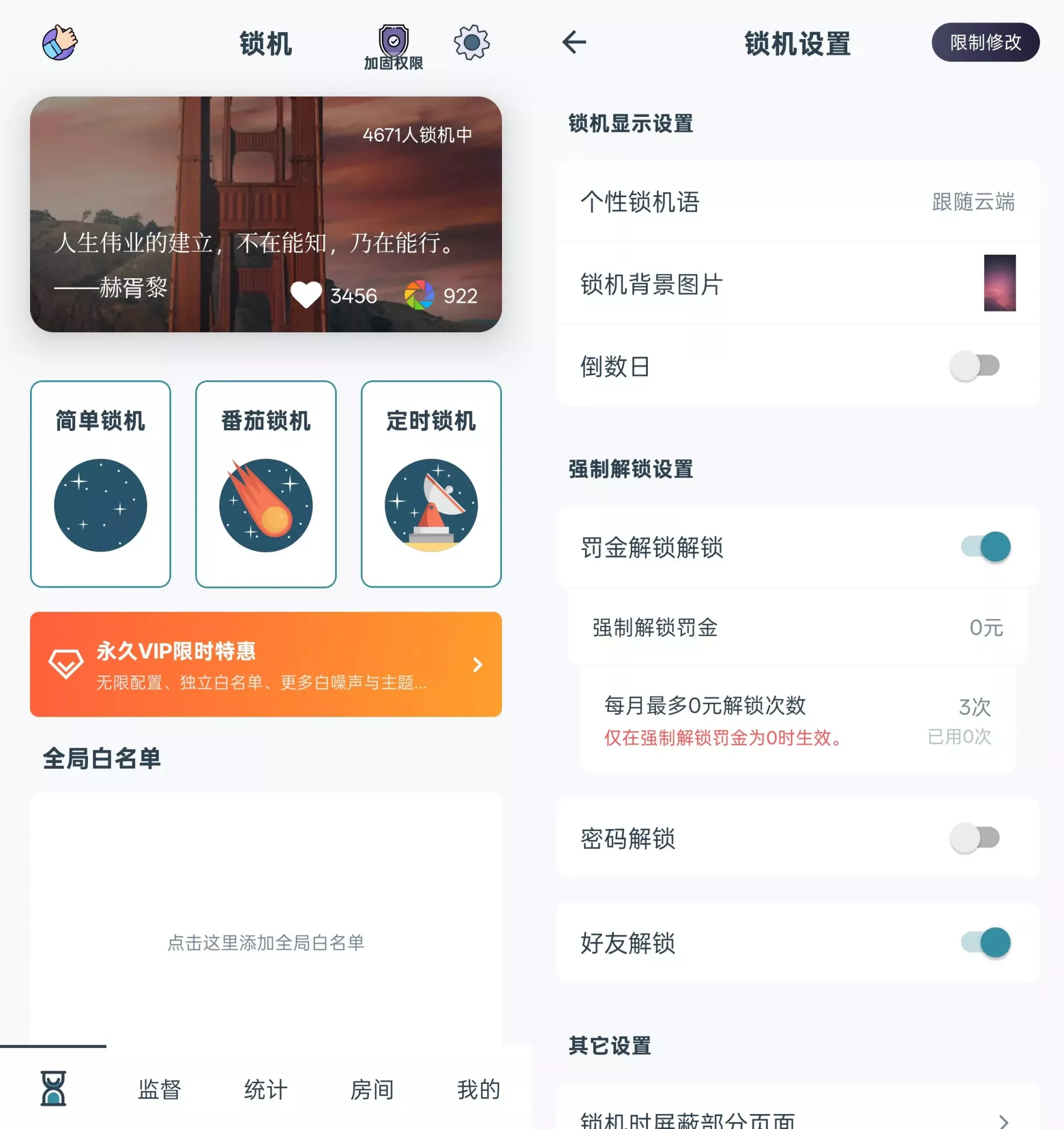Turn off 罚金解锁解锁
Screen dimensions: 1064x1129
tap(985, 547)
